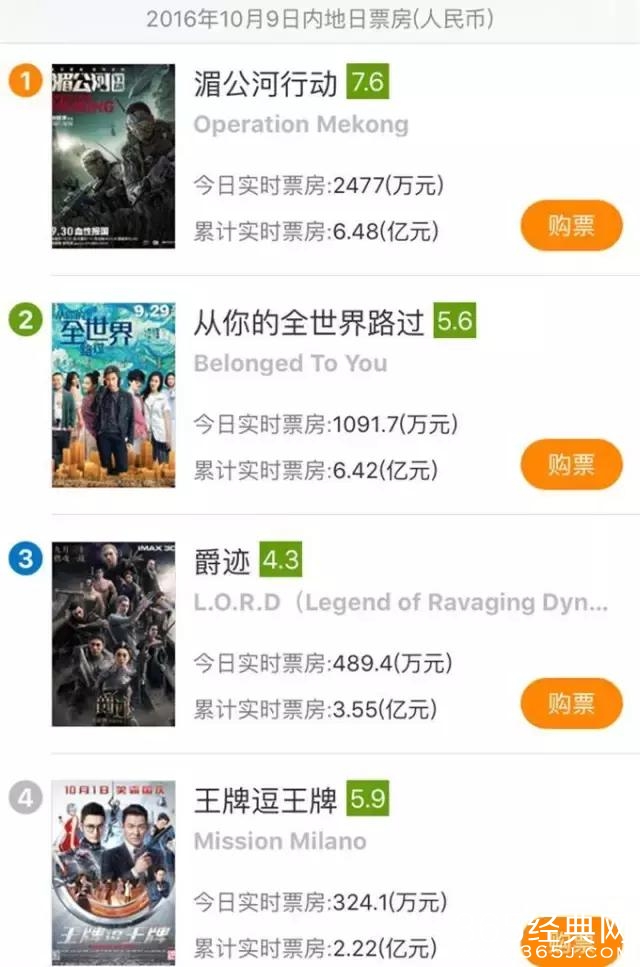Tap the 湄公河行动 poster thumbnail

click(x=113, y=156)
